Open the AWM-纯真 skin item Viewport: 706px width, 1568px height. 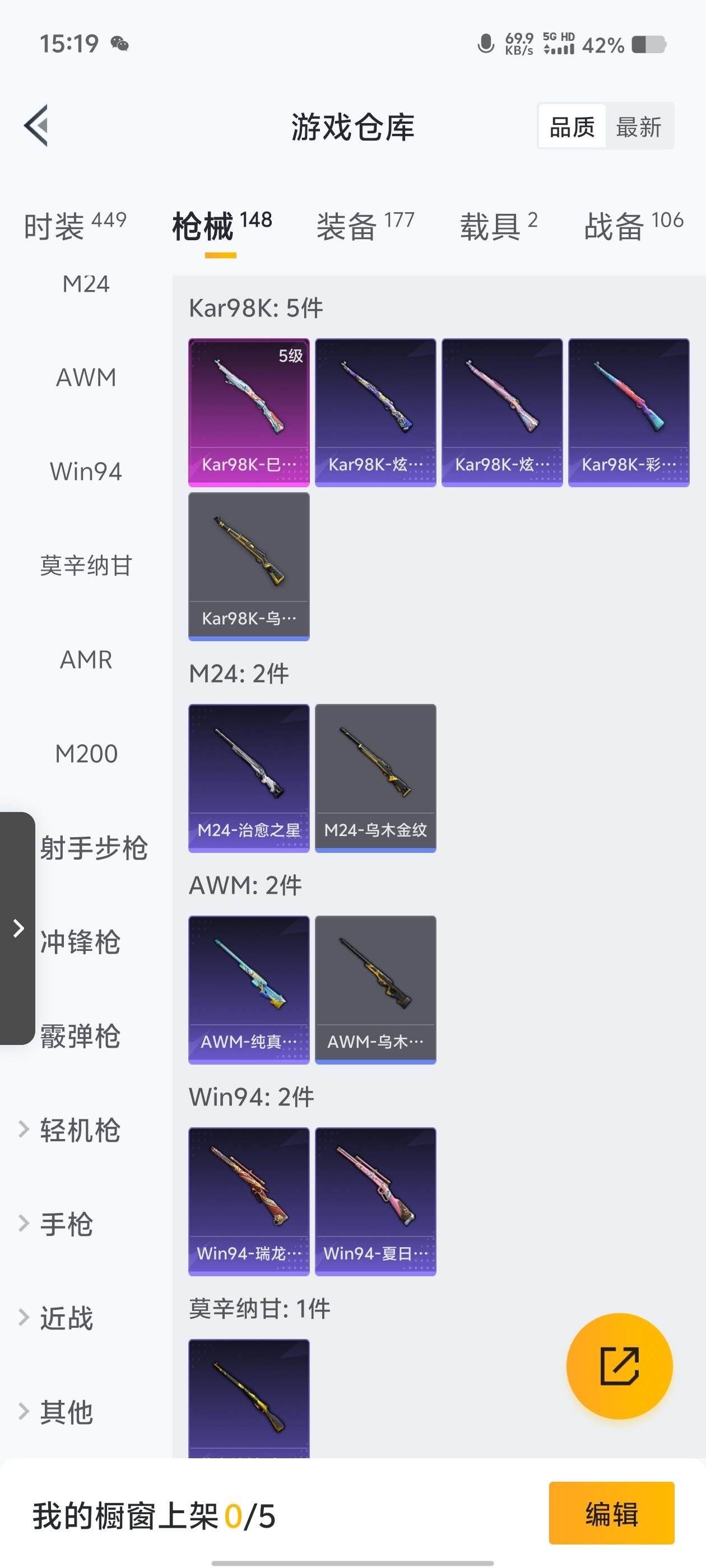coord(249,989)
